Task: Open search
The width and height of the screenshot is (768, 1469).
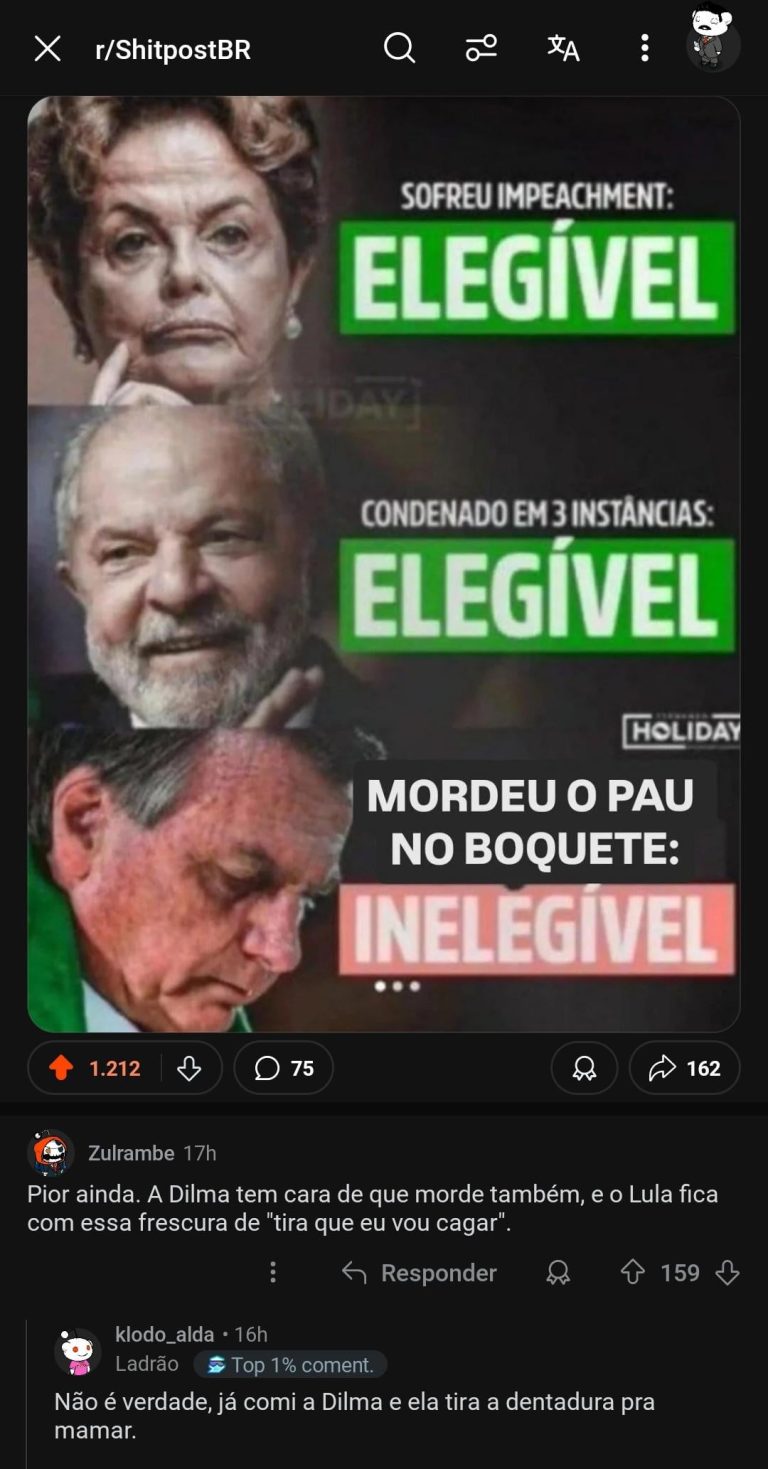Action: pos(399,48)
